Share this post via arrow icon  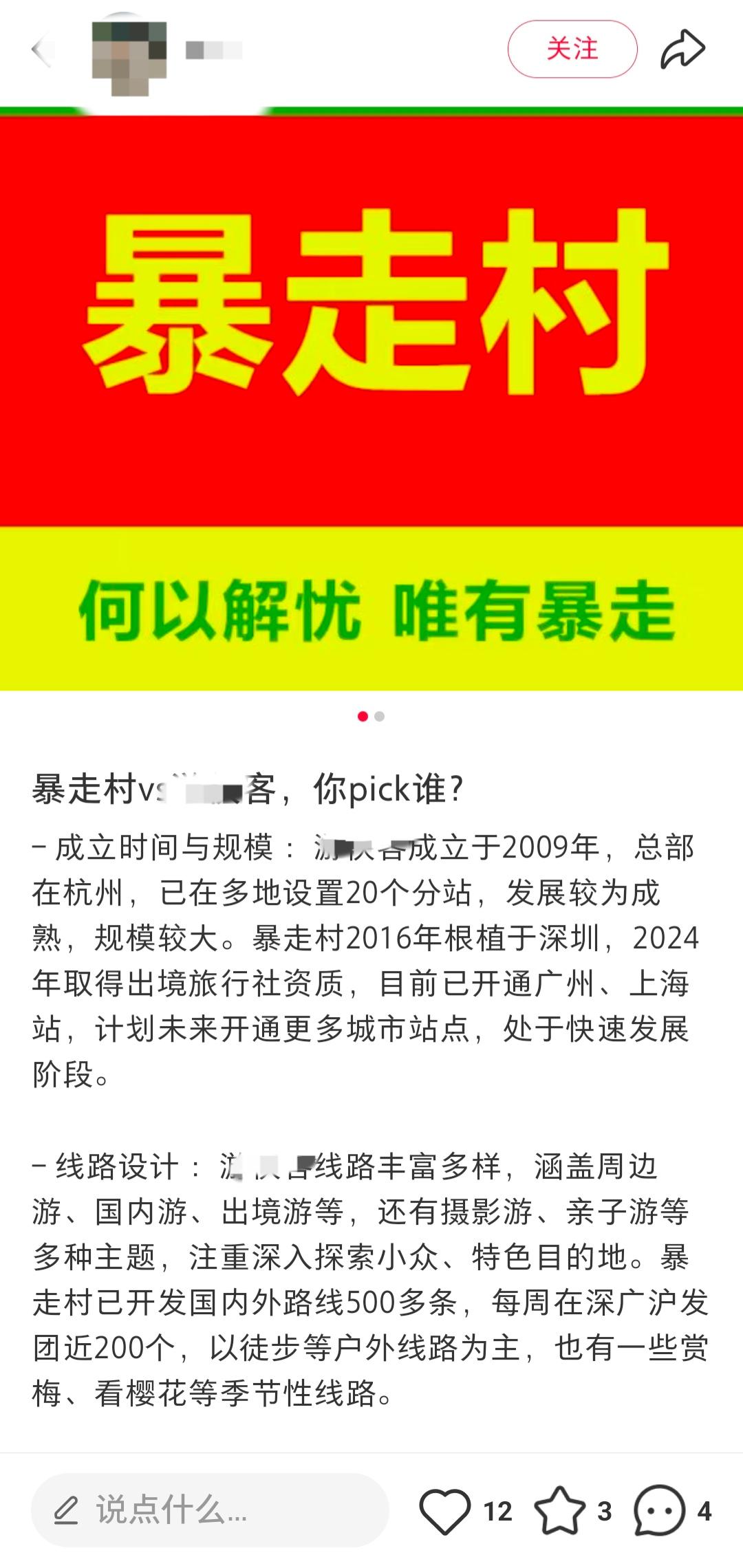pos(682,50)
